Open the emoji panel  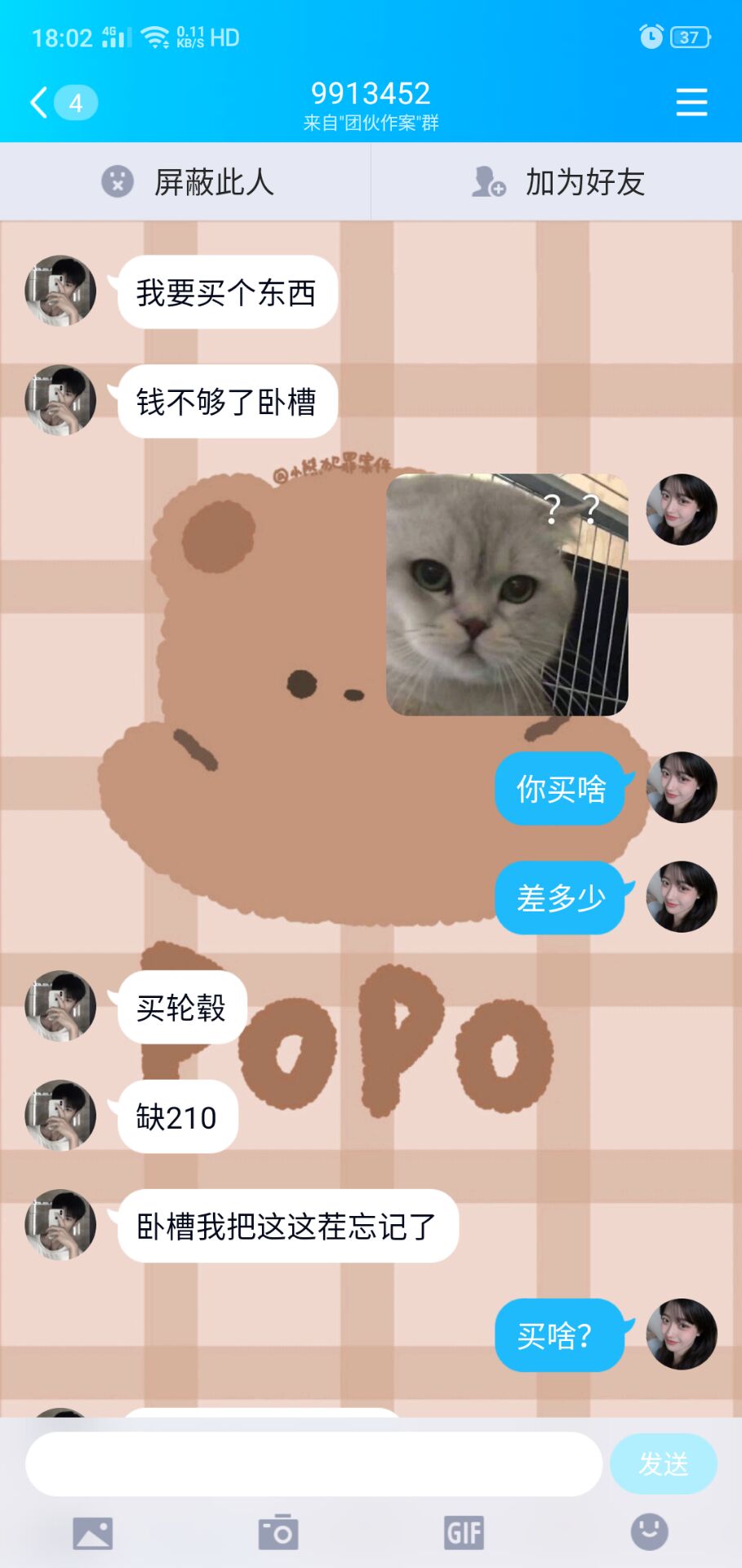pos(649,1532)
